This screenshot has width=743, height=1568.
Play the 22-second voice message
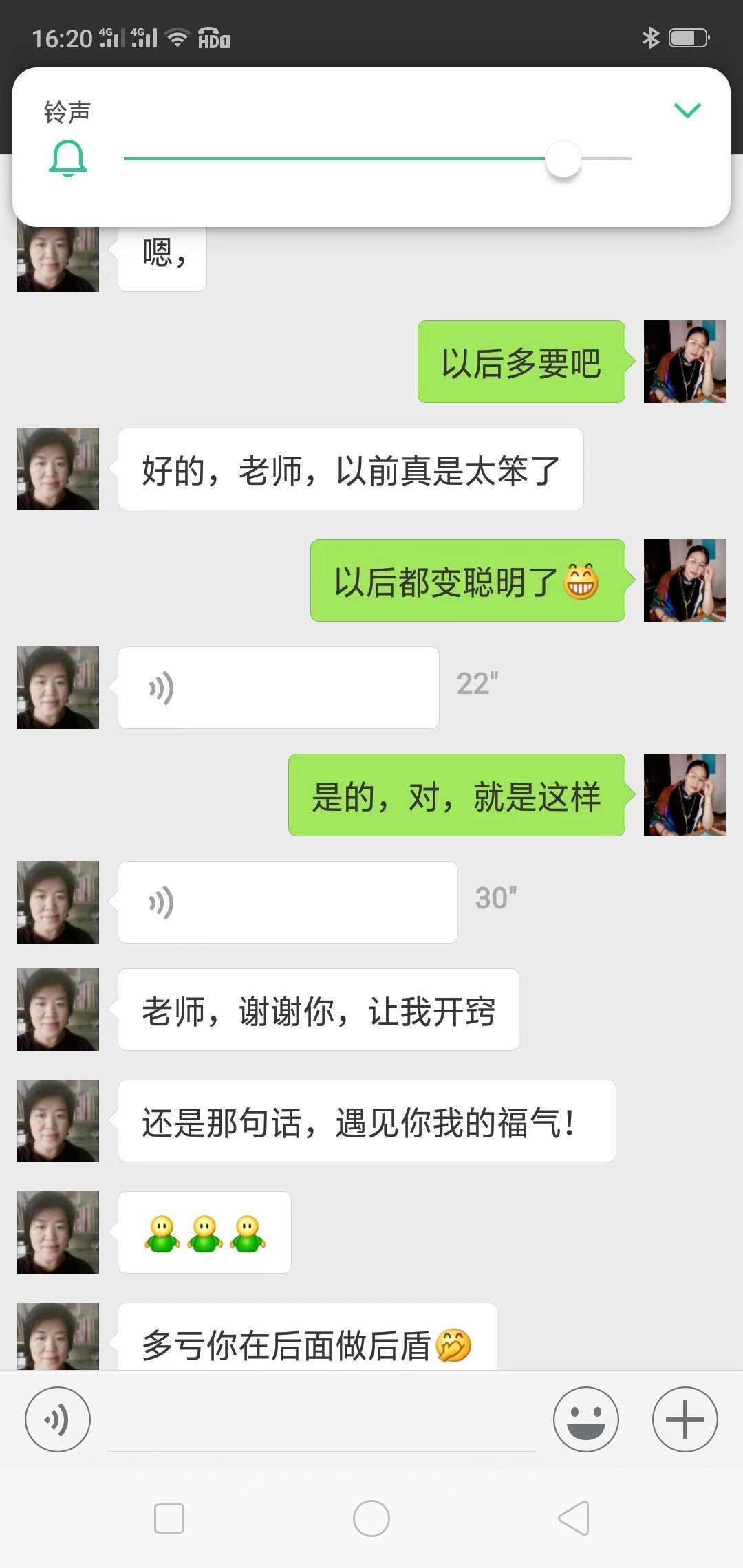pyautogui.click(x=278, y=688)
